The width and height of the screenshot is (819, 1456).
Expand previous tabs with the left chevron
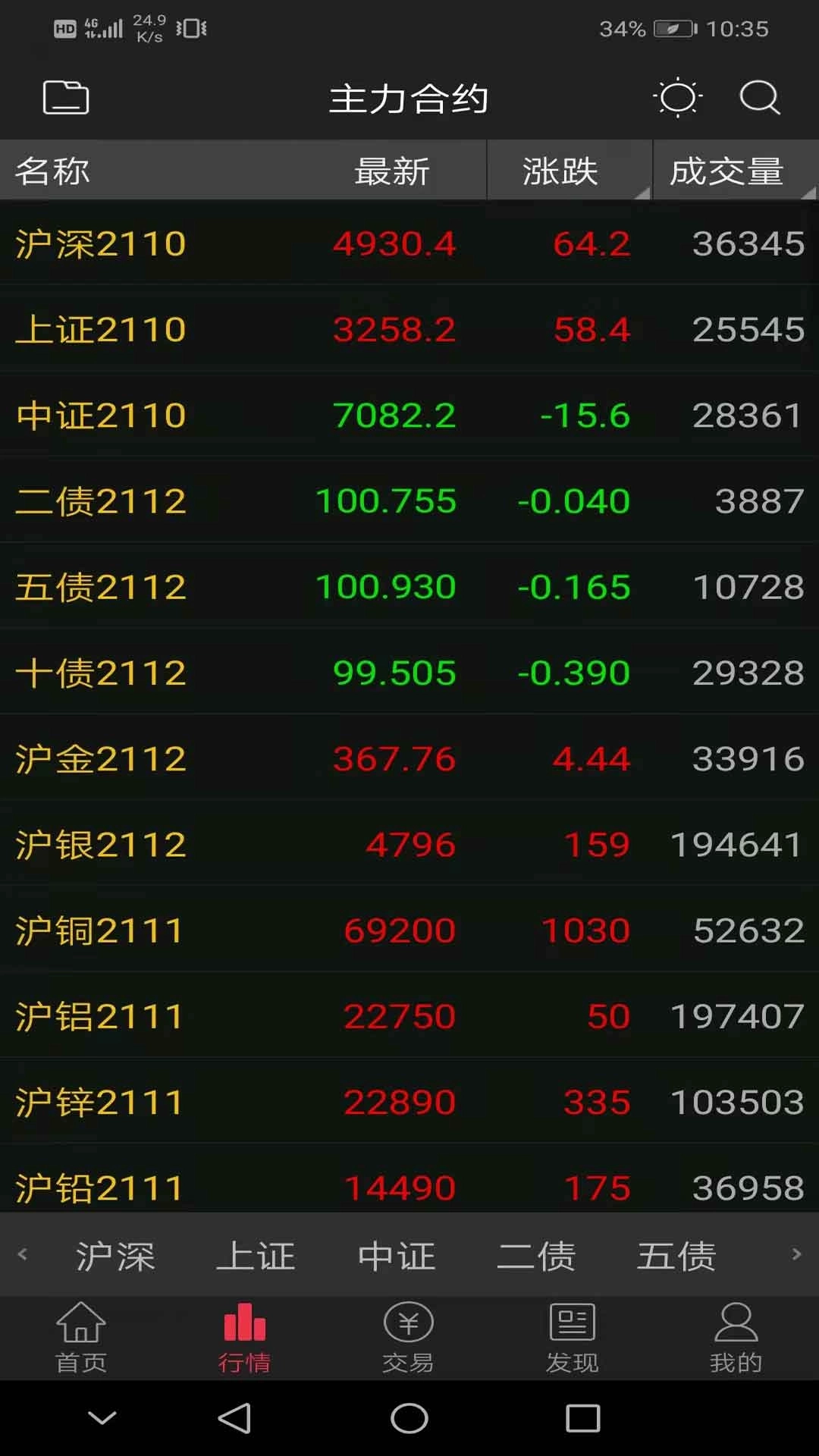(x=23, y=1255)
